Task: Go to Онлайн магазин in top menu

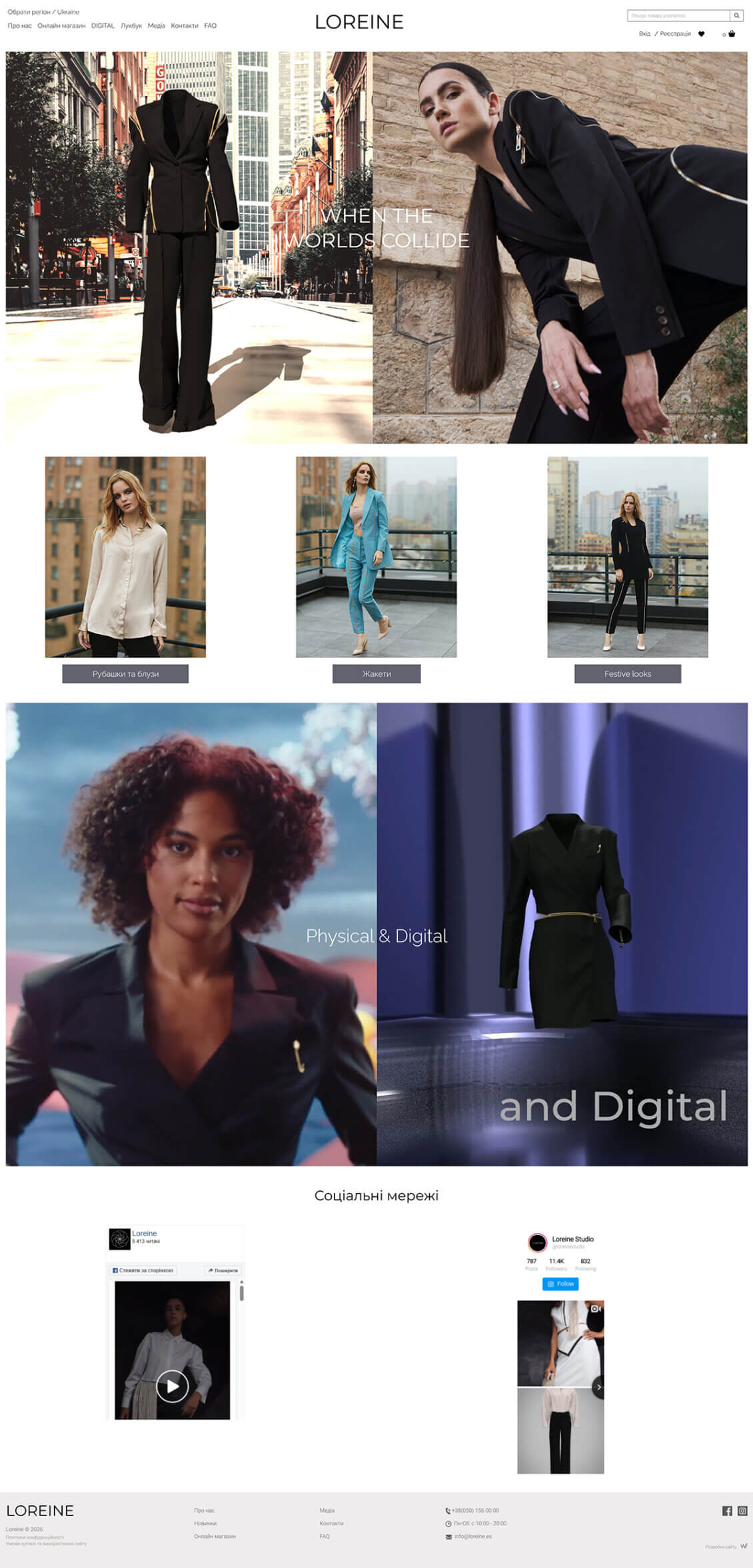Action: pyautogui.click(x=61, y=26)
